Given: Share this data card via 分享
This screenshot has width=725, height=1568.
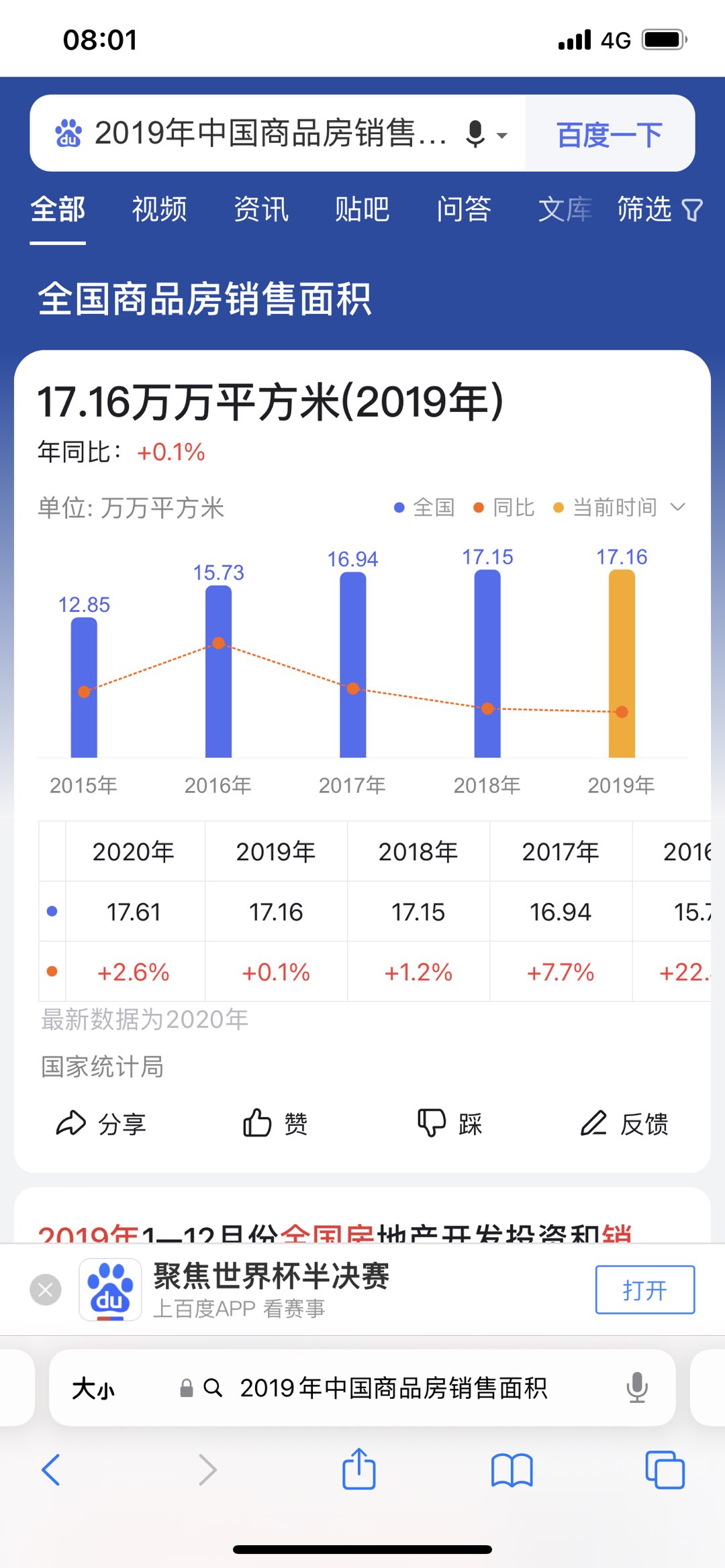Looking at the screenshot, I should point(101,1123).
